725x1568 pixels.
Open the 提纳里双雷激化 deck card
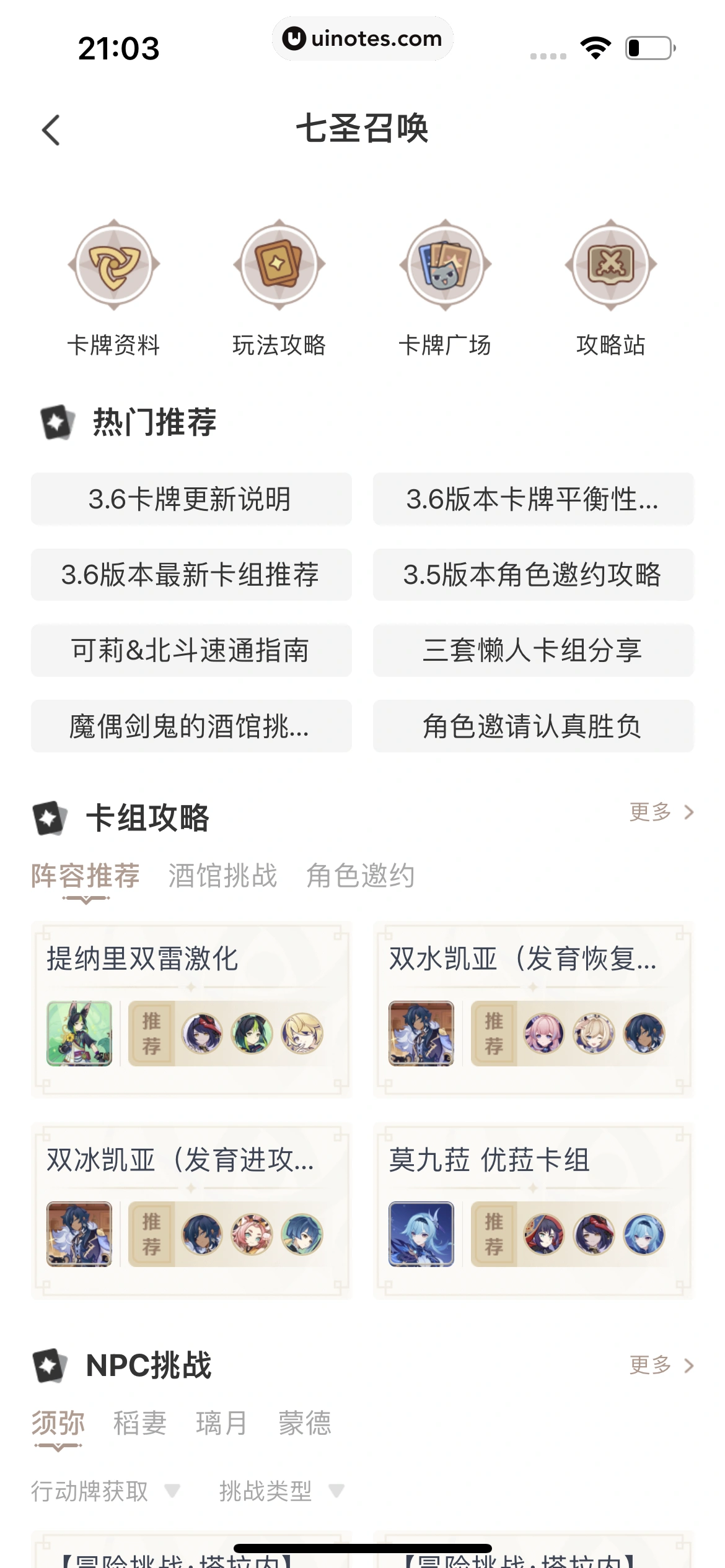(x=191, y=1009)
